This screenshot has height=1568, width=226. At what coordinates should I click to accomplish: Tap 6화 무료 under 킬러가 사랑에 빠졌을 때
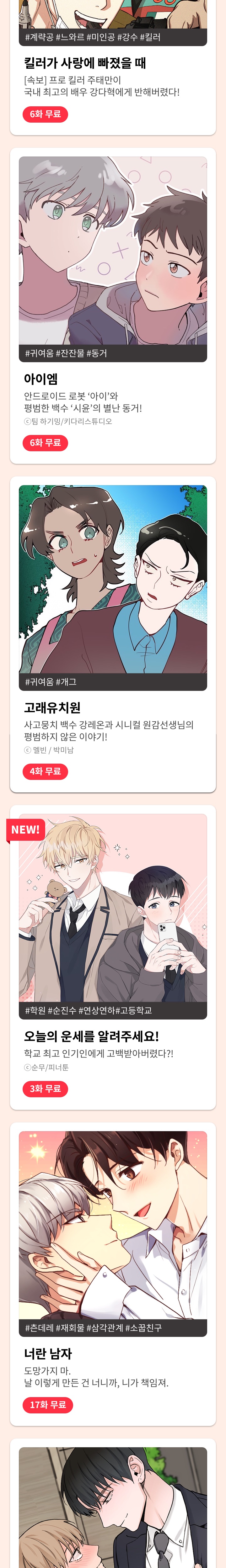pos(46,114)
